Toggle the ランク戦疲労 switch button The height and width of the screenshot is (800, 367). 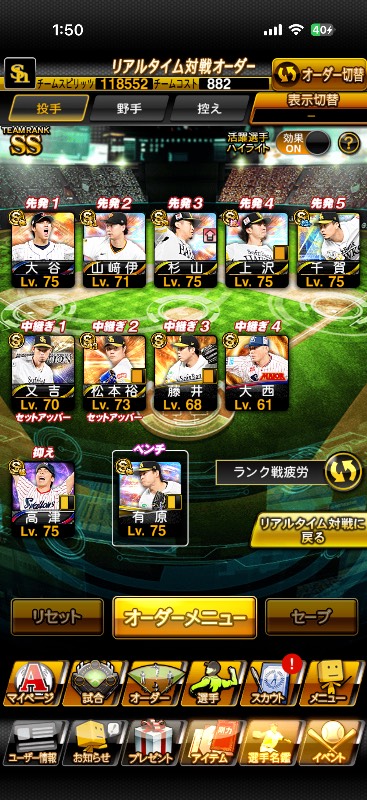click(344, 472)
